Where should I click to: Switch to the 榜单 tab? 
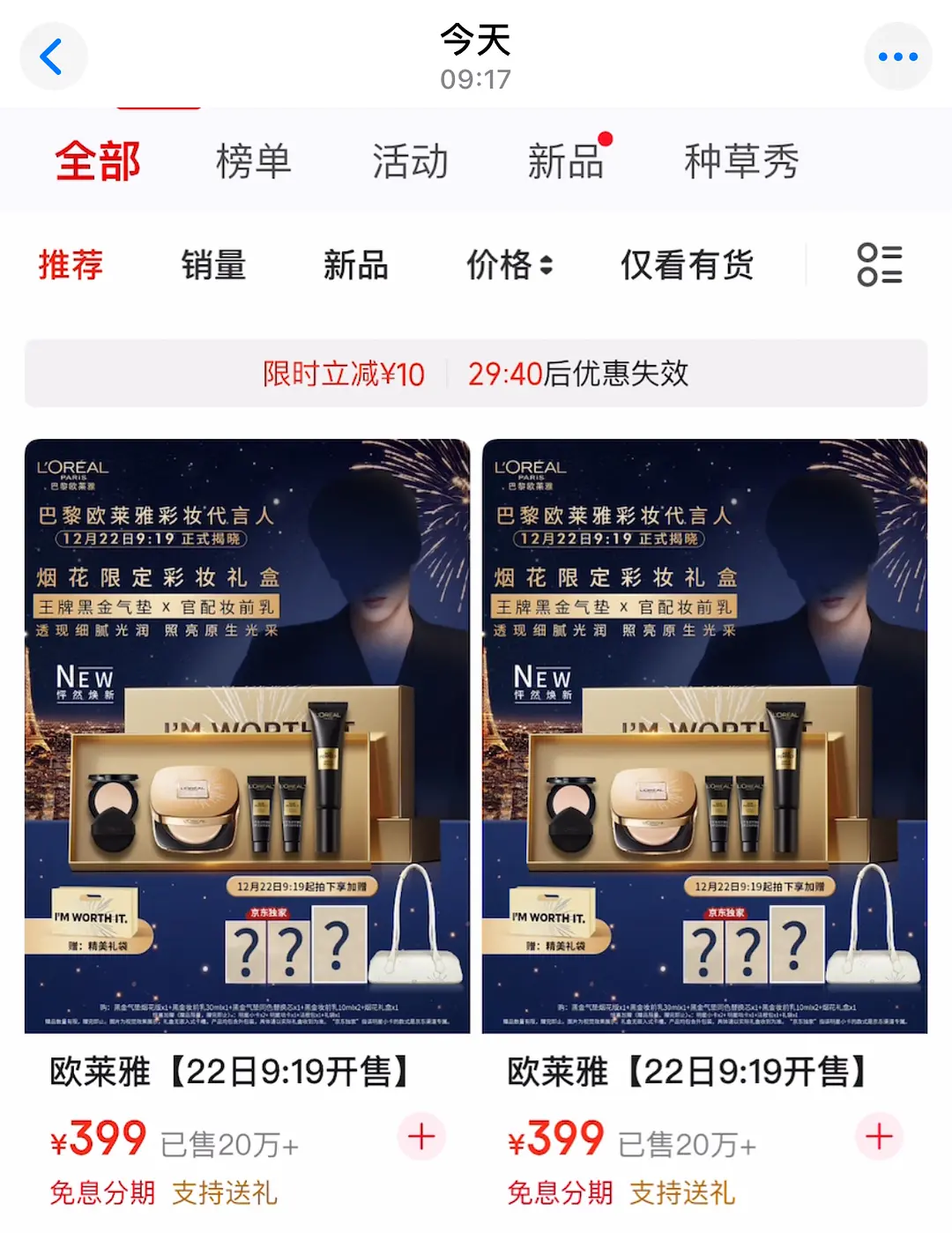(254, 161)
